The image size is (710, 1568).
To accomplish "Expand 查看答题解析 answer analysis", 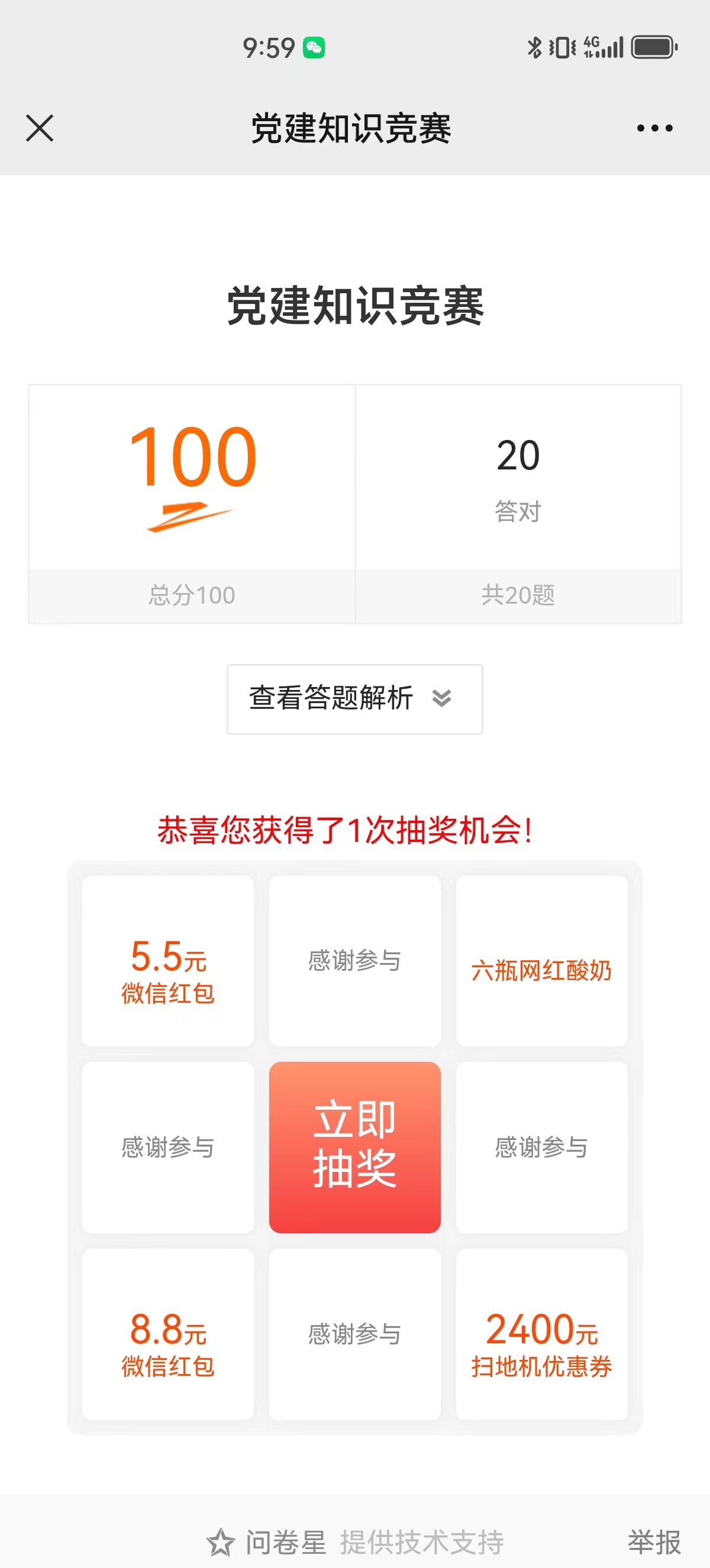I will point(354,699).
